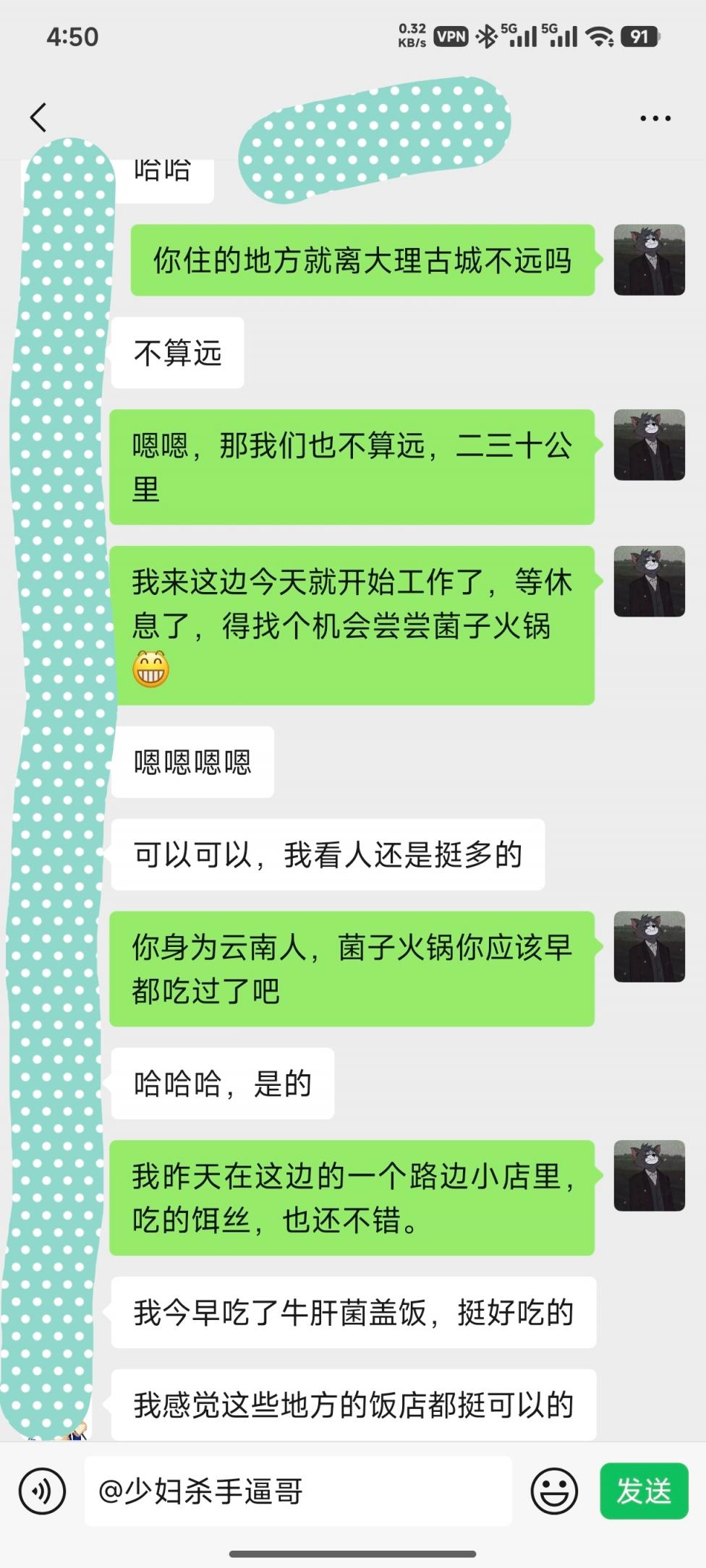
Task: Tap the contact's Tom cat avatar
Action: [650, 259]
